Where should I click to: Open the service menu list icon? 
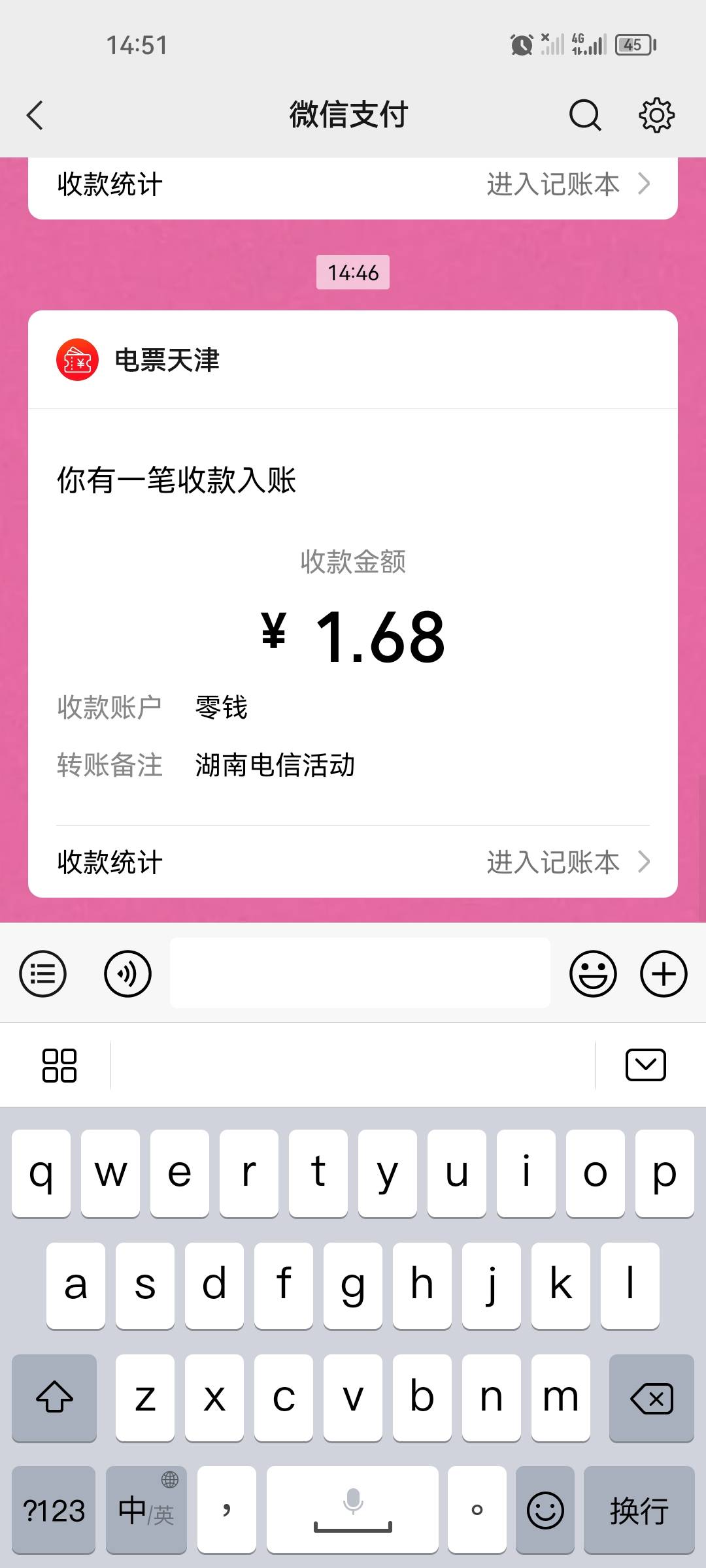pos(43,973)
